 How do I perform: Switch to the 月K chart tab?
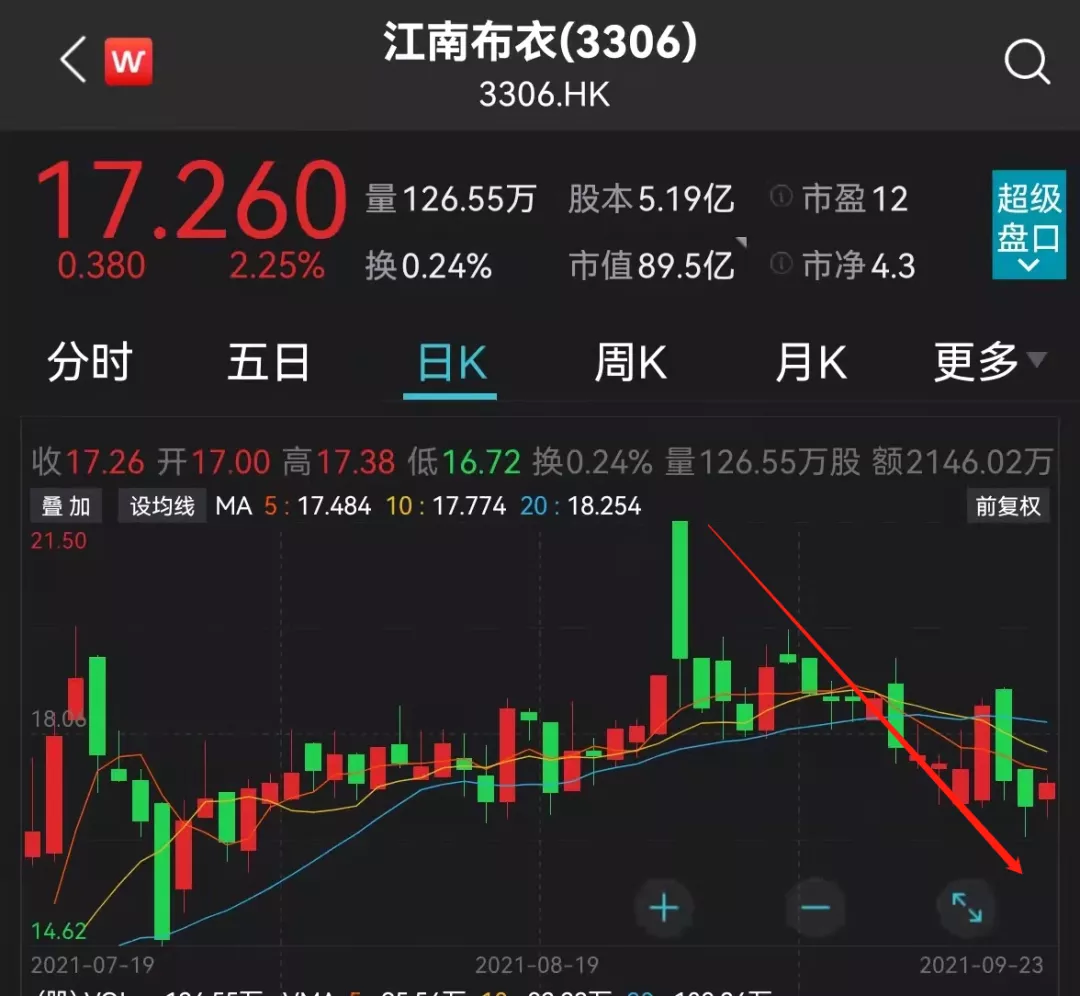click(810, 361)
